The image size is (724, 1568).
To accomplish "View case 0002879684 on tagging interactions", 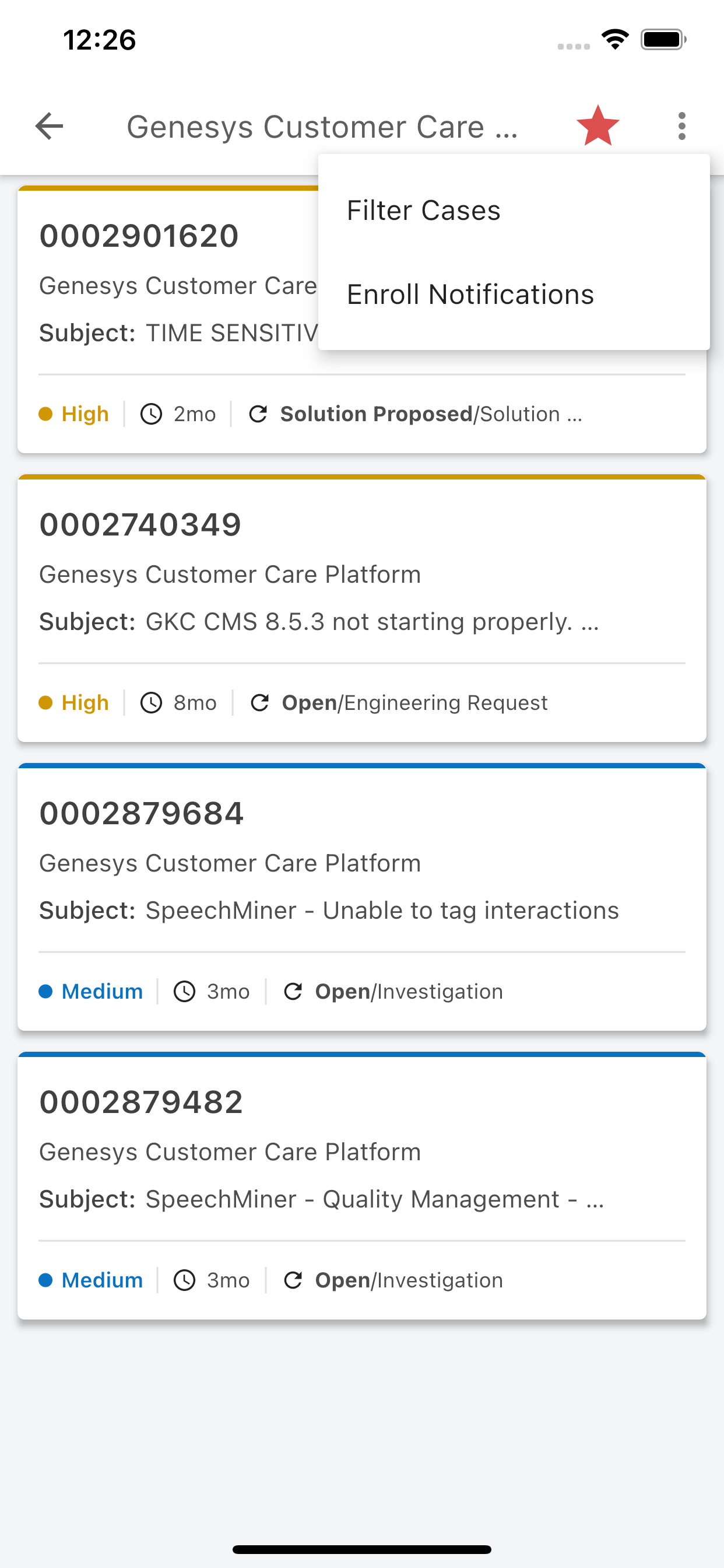I will pyautogui.click(x=362, y=897).
